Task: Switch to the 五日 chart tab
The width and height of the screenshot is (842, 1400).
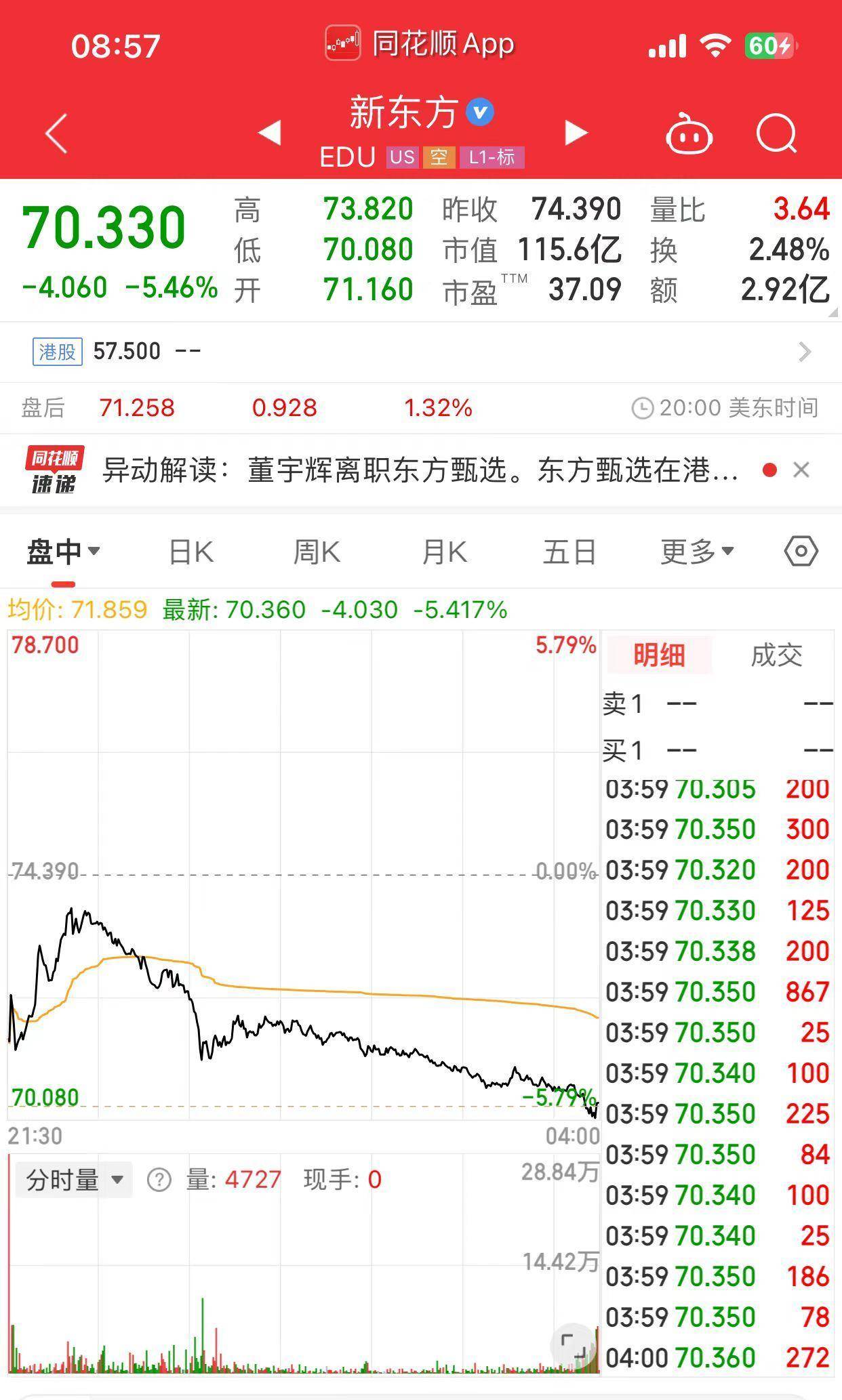Action: click(569, 552)
